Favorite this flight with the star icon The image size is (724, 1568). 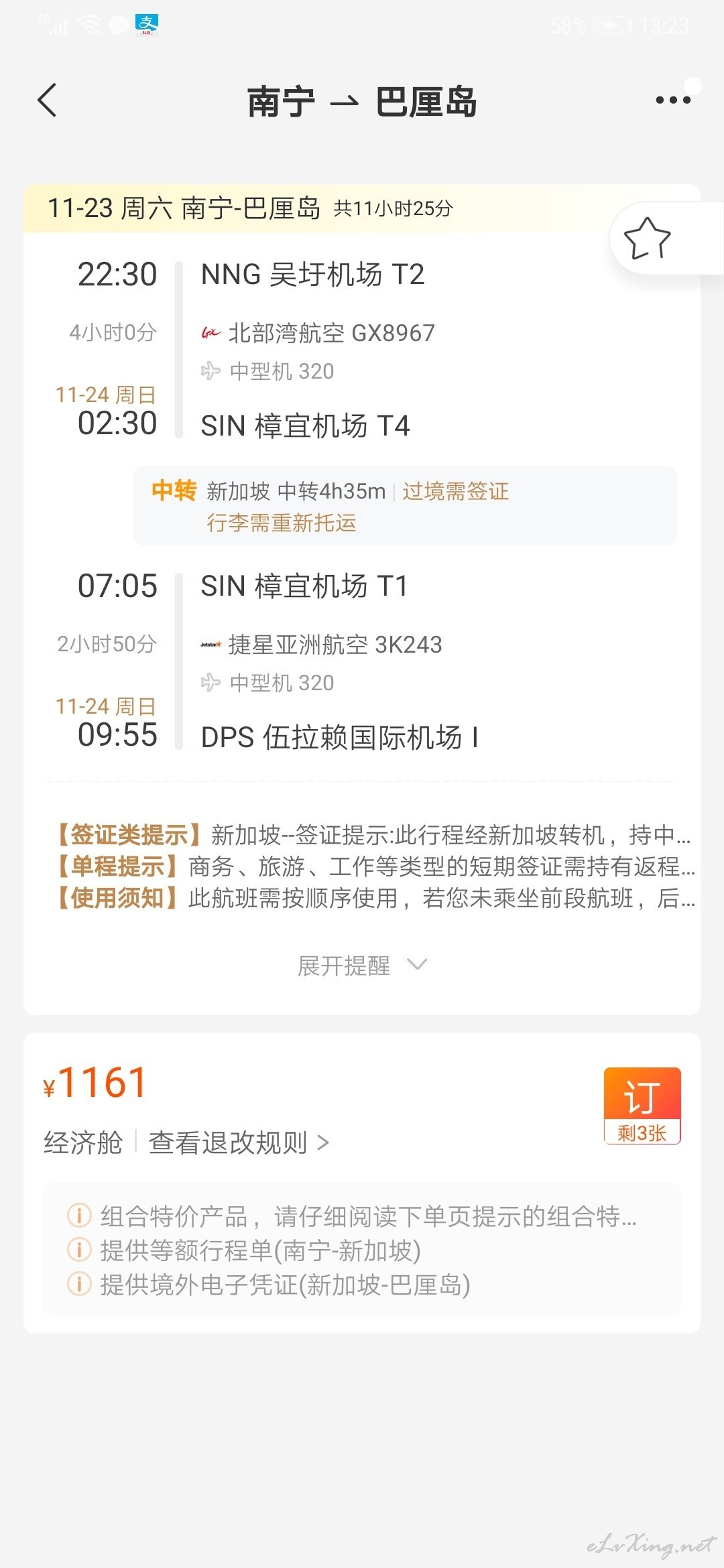(647, 239)
